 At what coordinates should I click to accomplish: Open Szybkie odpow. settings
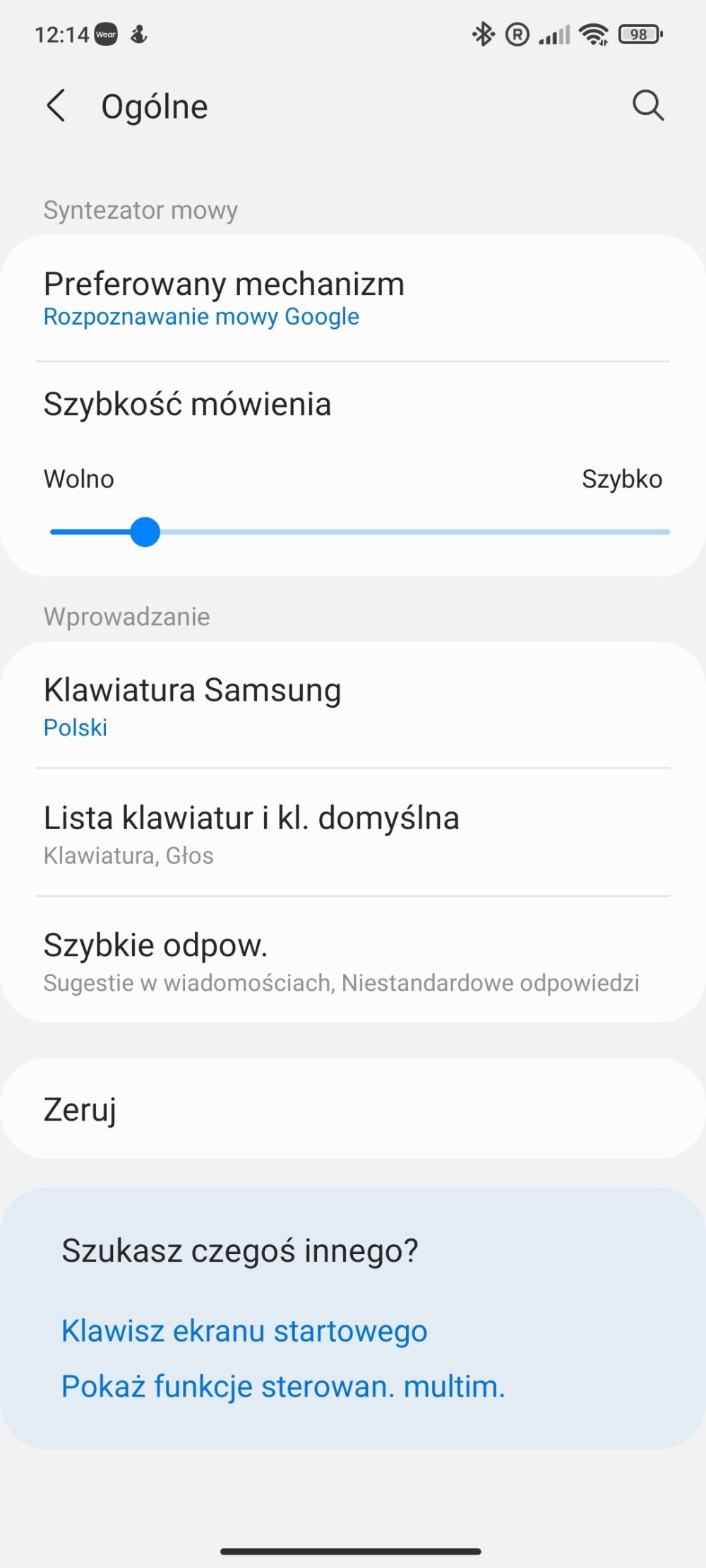point(353,960)
